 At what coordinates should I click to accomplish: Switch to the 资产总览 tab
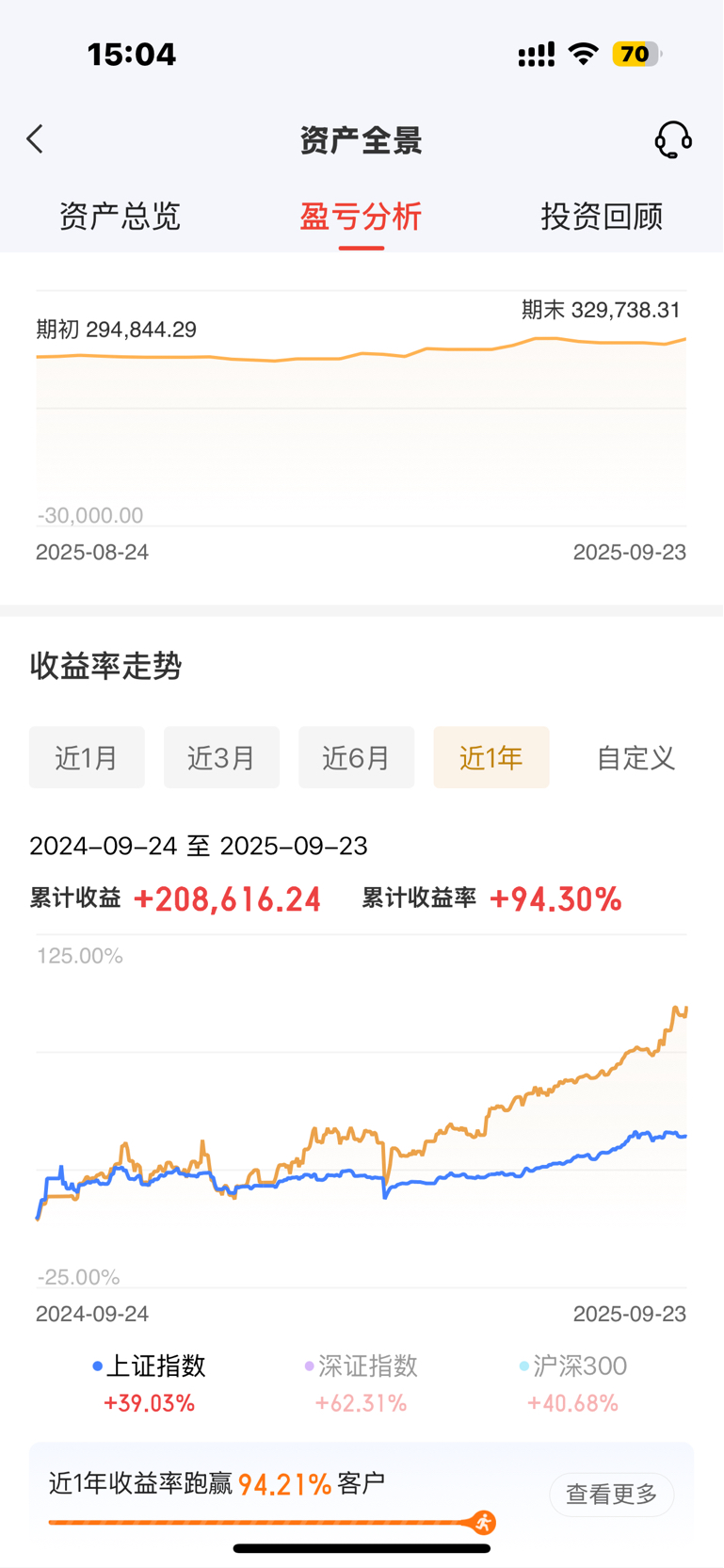tap(120, 216)
